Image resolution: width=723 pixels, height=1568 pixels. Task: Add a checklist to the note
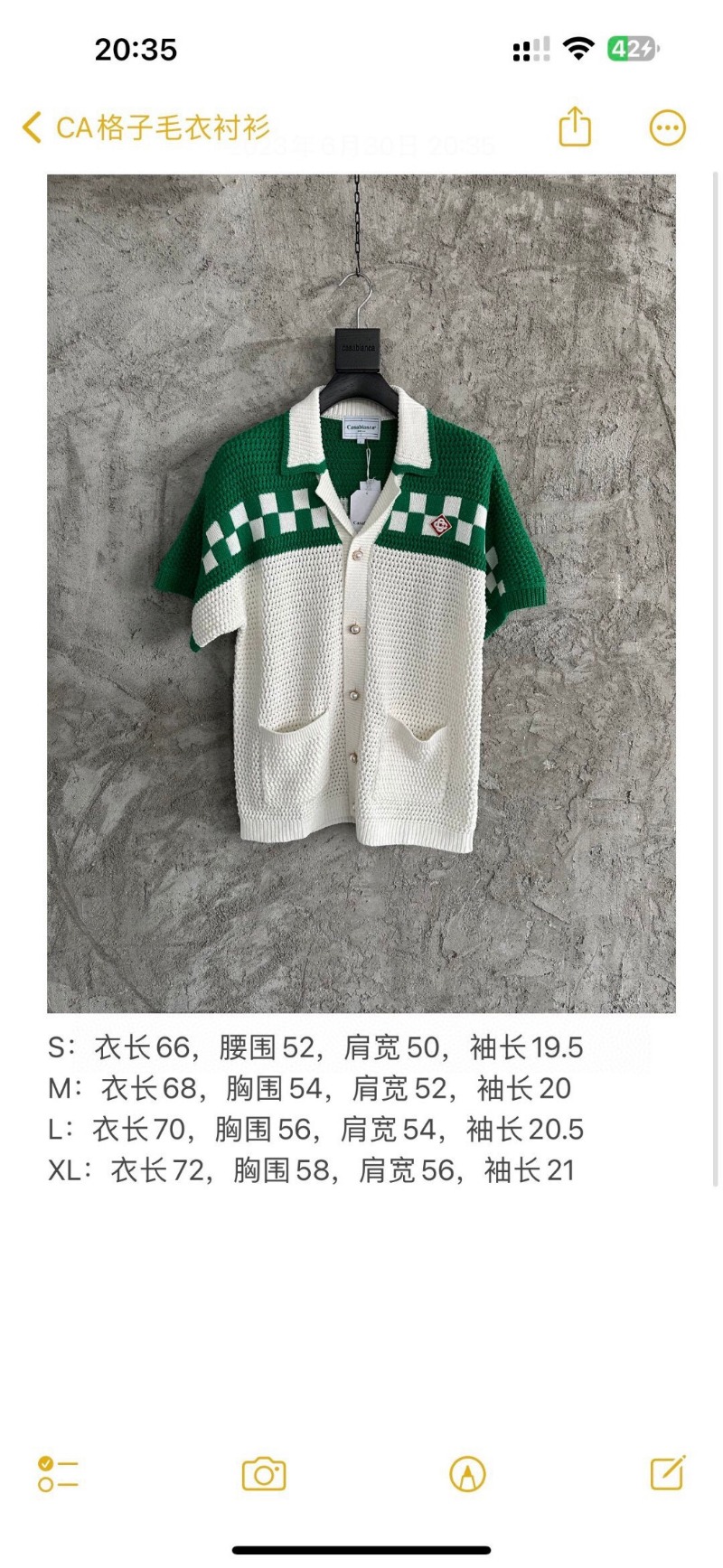pyautogui.click(x=58, y=1474)
